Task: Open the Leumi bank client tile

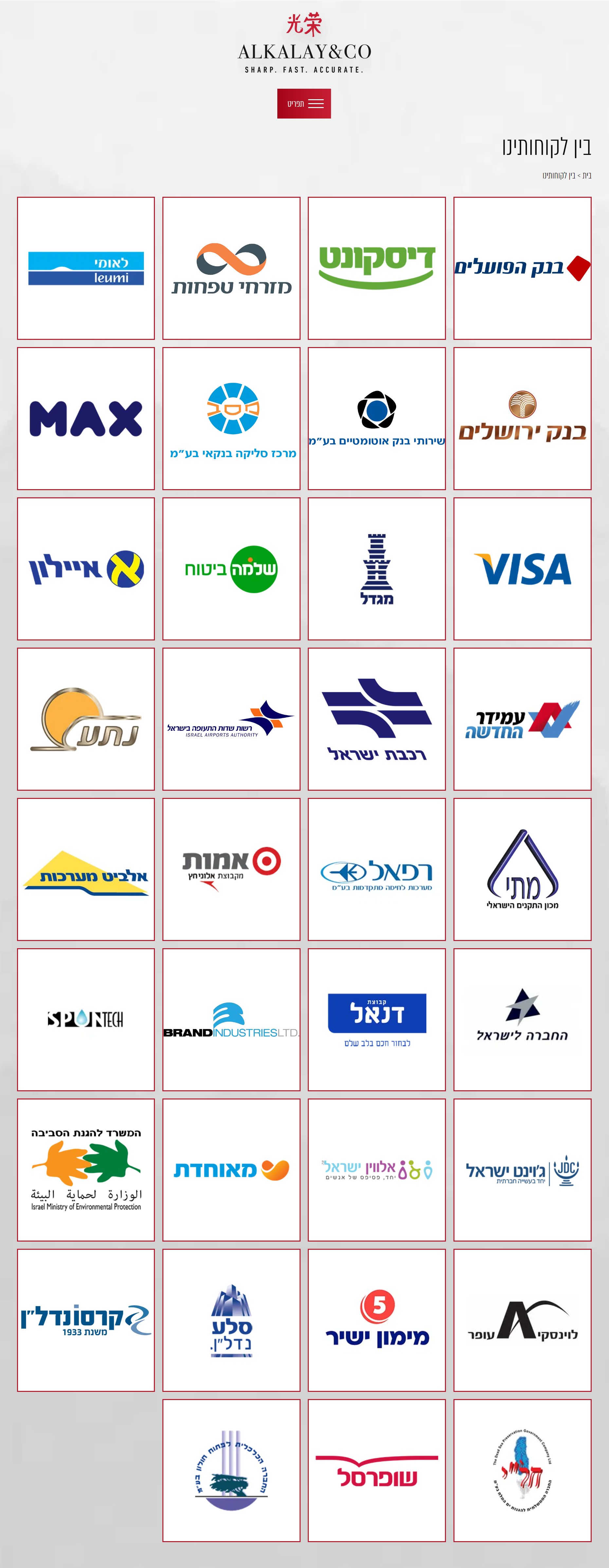Action: pos(86,268)
